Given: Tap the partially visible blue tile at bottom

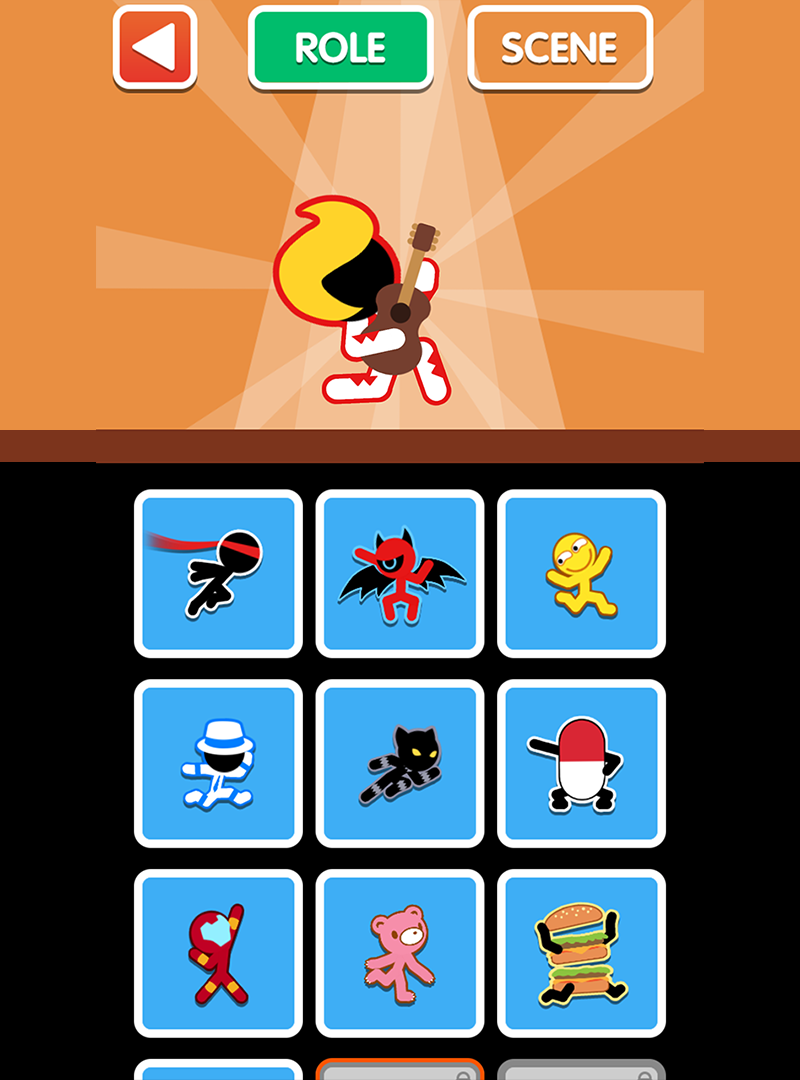Looking at the screenshot, I should point(218,1075).
